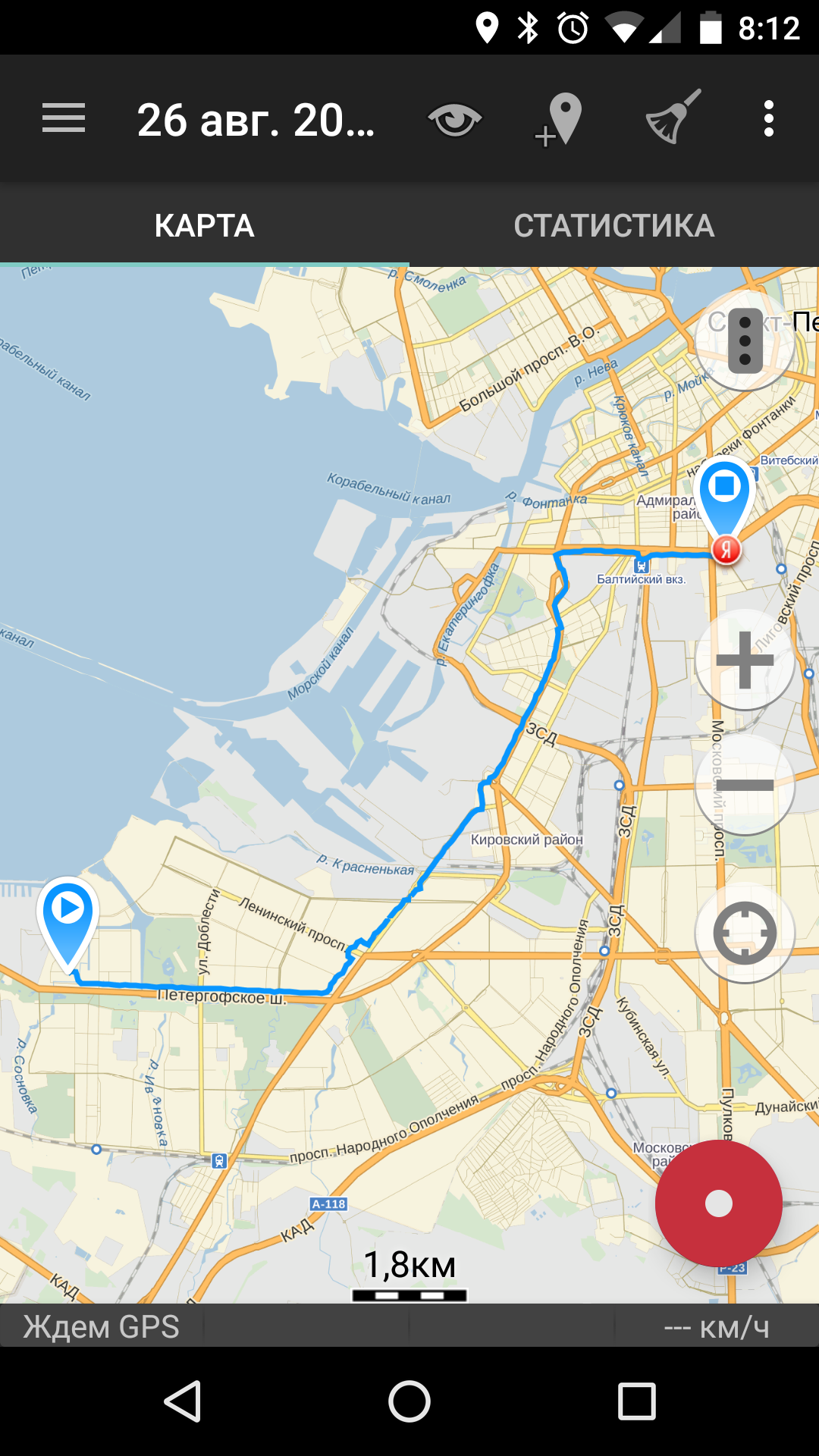Start recording with the red button
819x1456 pixels.
click(718, 1203)
